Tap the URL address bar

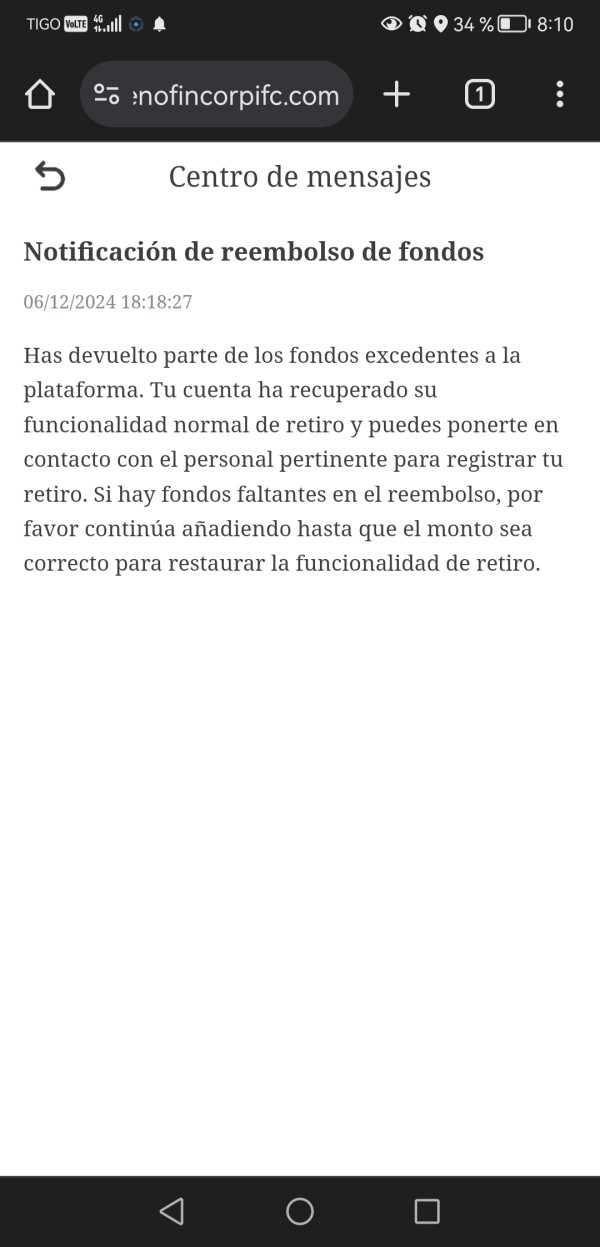[x=216, y=95]
